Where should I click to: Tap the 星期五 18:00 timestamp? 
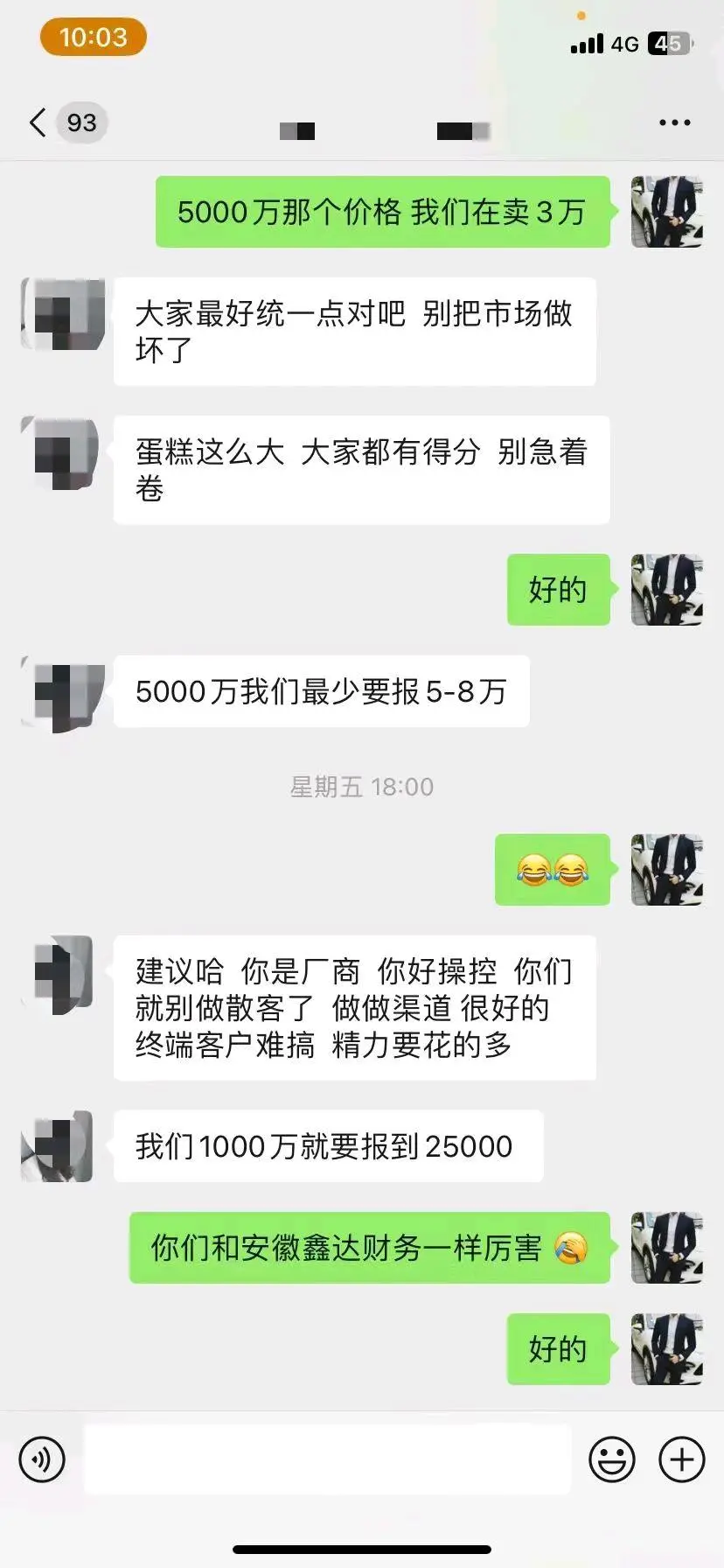362,786
